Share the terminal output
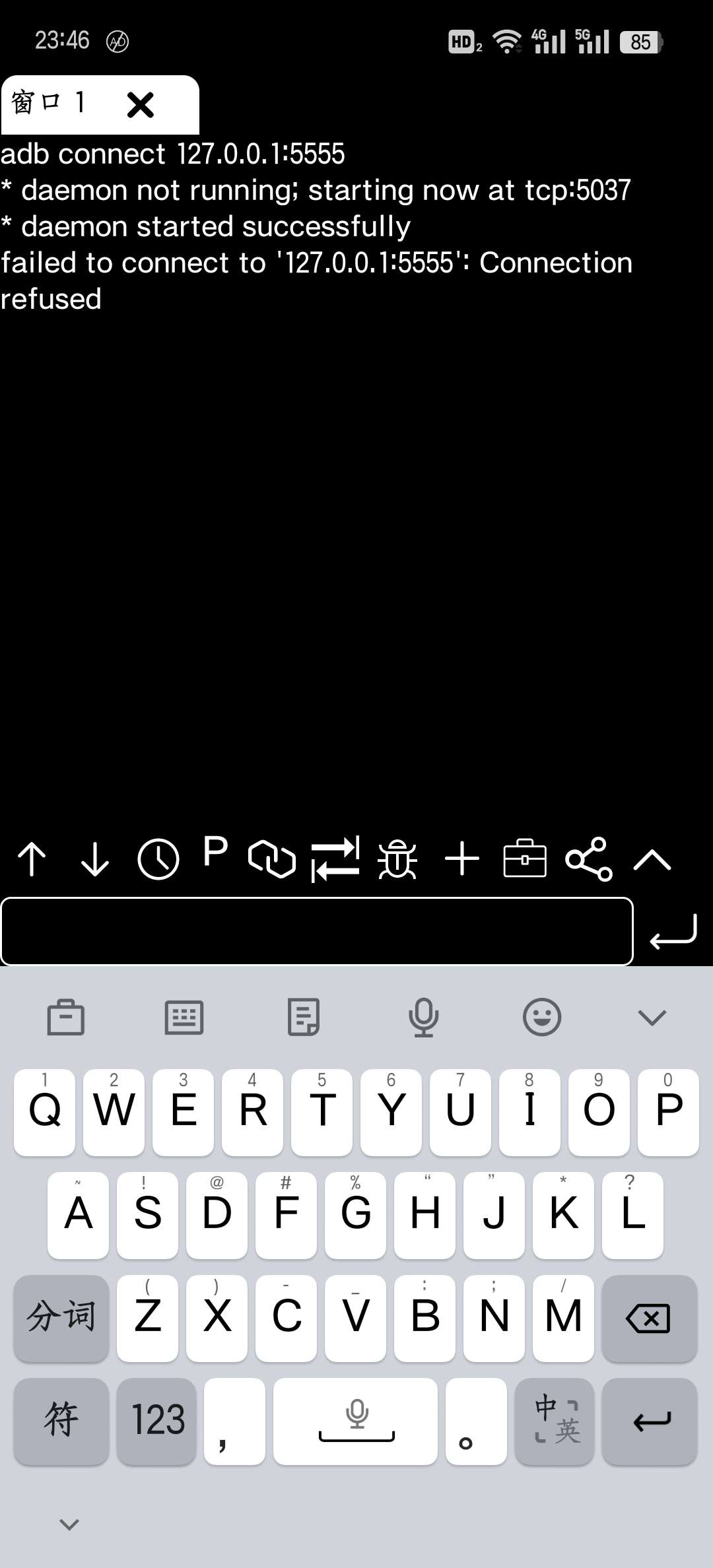The width and height of the screenshot is (713, 1568). point(589,859)
